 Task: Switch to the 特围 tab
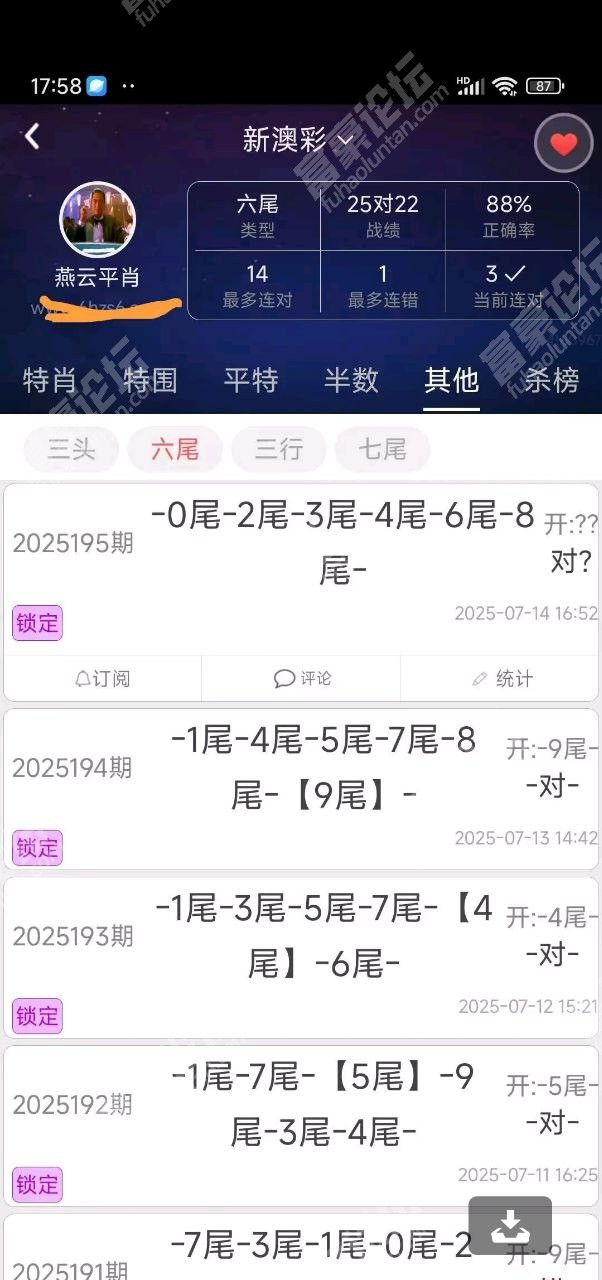150,380
